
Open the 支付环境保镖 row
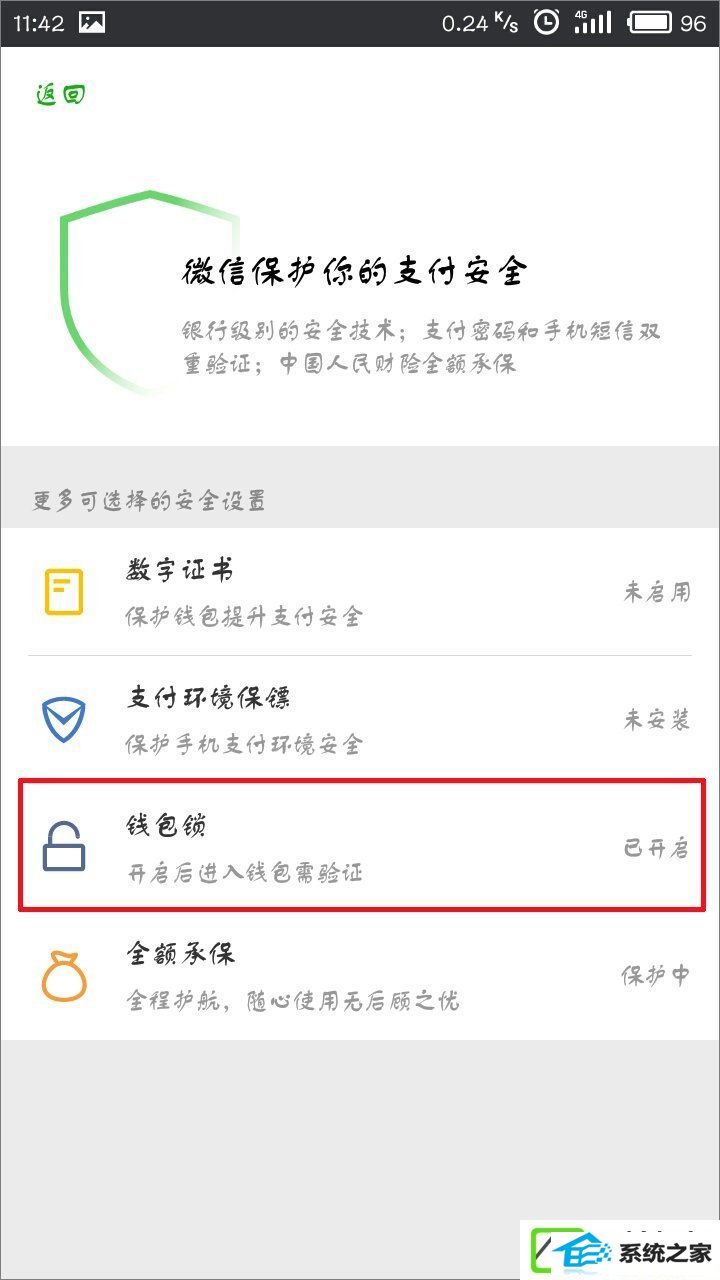pyautogui.click(x=360, y=720)
